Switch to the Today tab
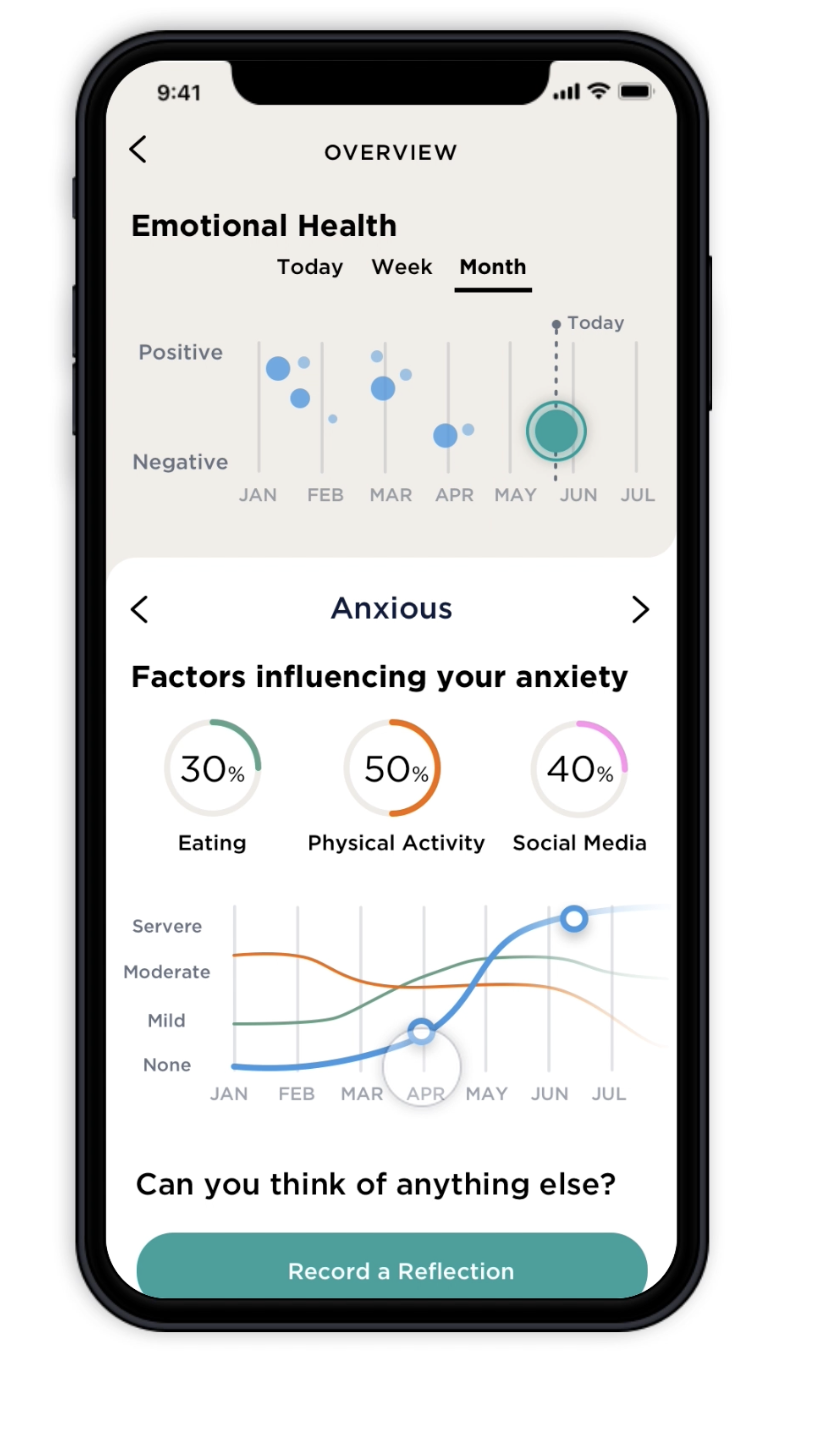 tap(310, 267)
